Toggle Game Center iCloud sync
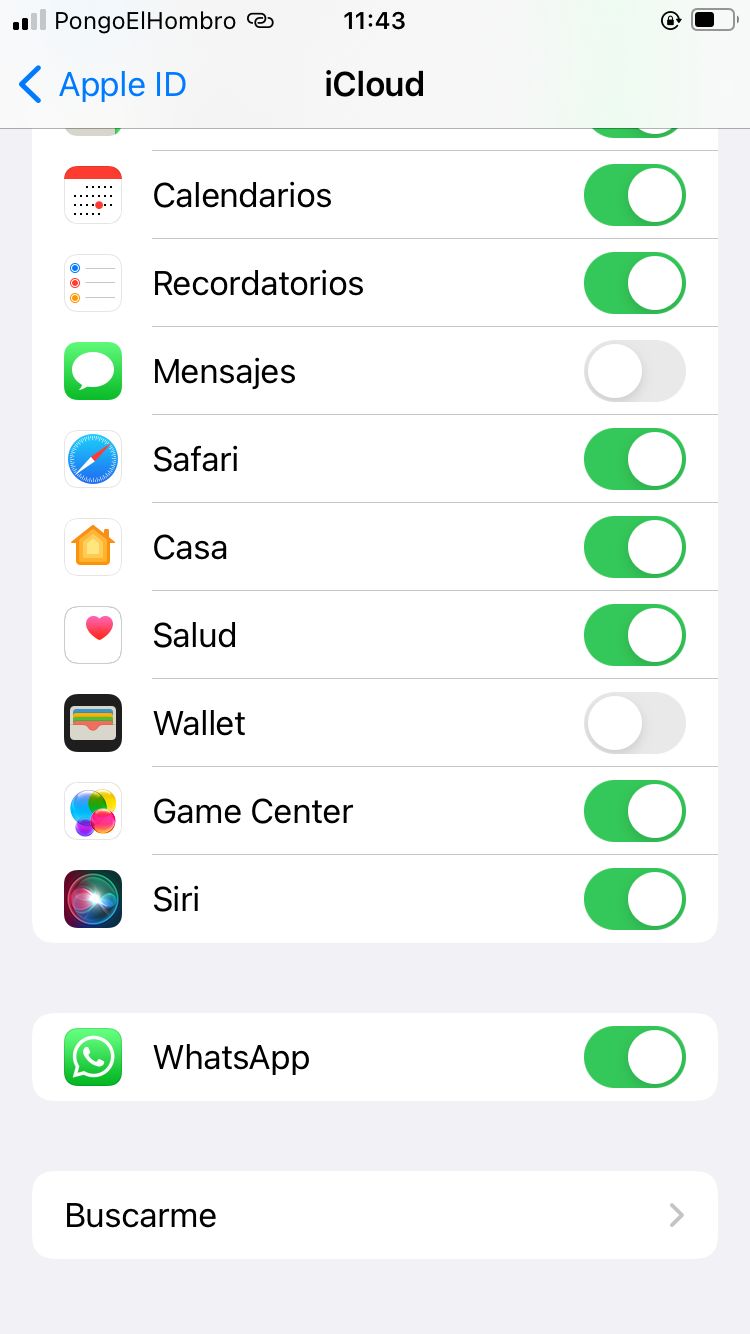 (x=634, y=811)
